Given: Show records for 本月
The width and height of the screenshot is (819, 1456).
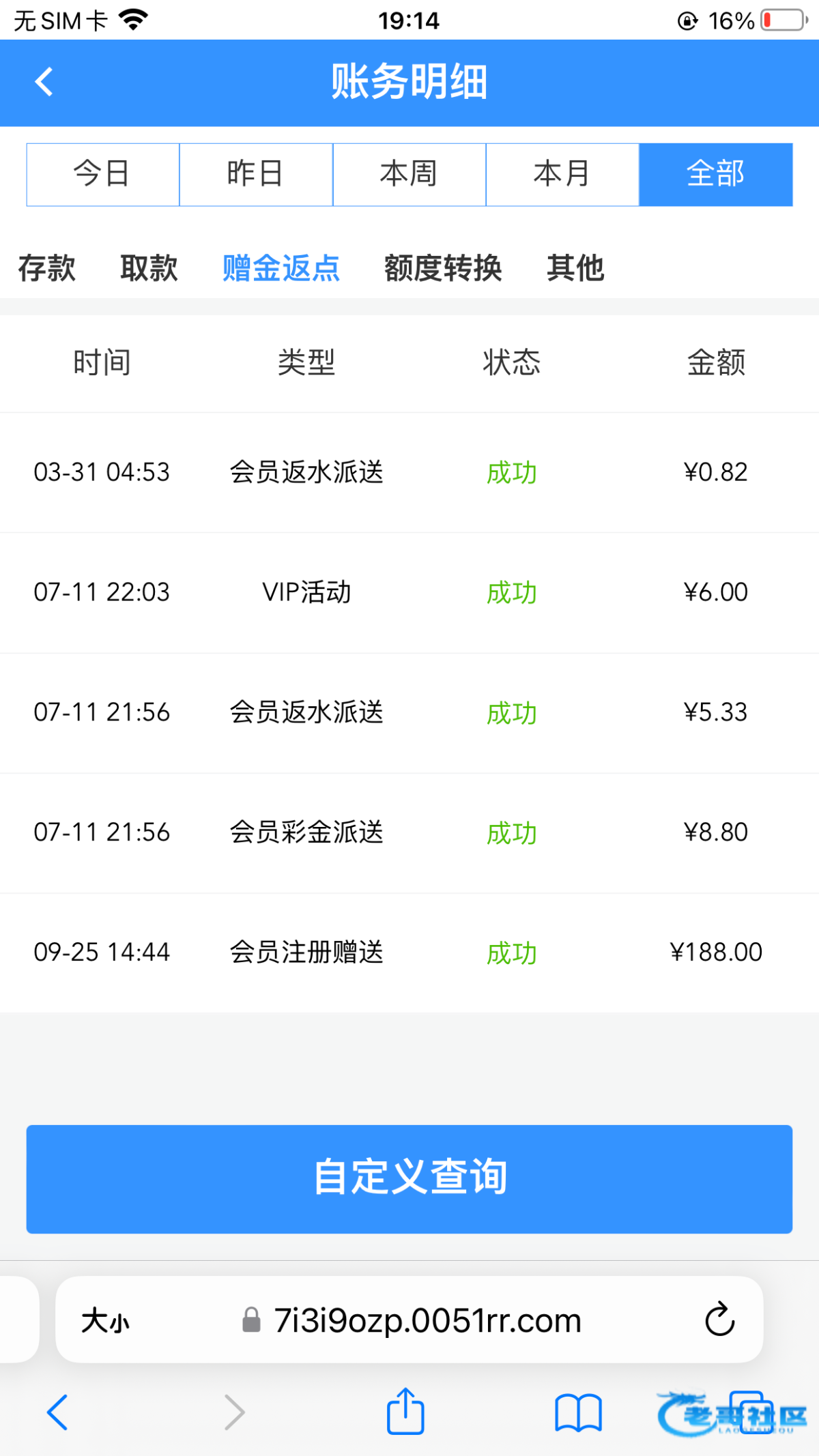Looking at the screenshot, I should 562,174.
